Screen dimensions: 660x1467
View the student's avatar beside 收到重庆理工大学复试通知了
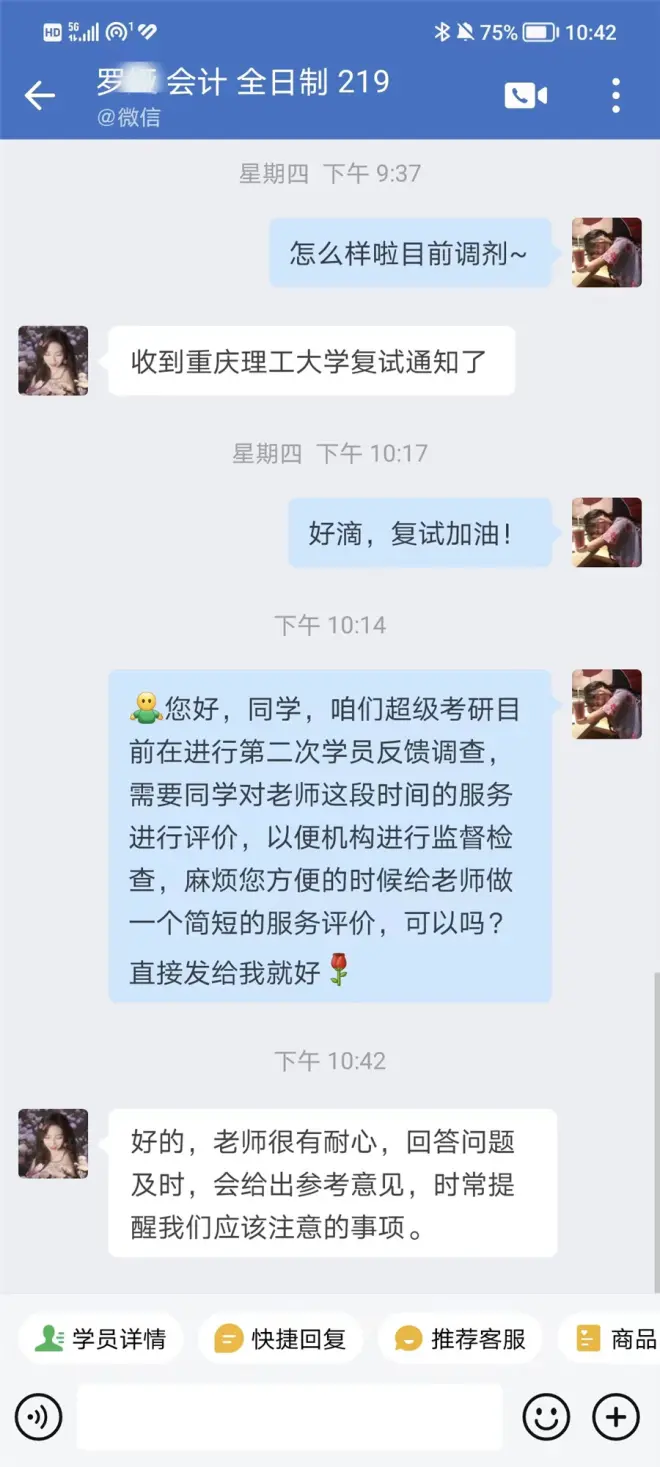53,360
